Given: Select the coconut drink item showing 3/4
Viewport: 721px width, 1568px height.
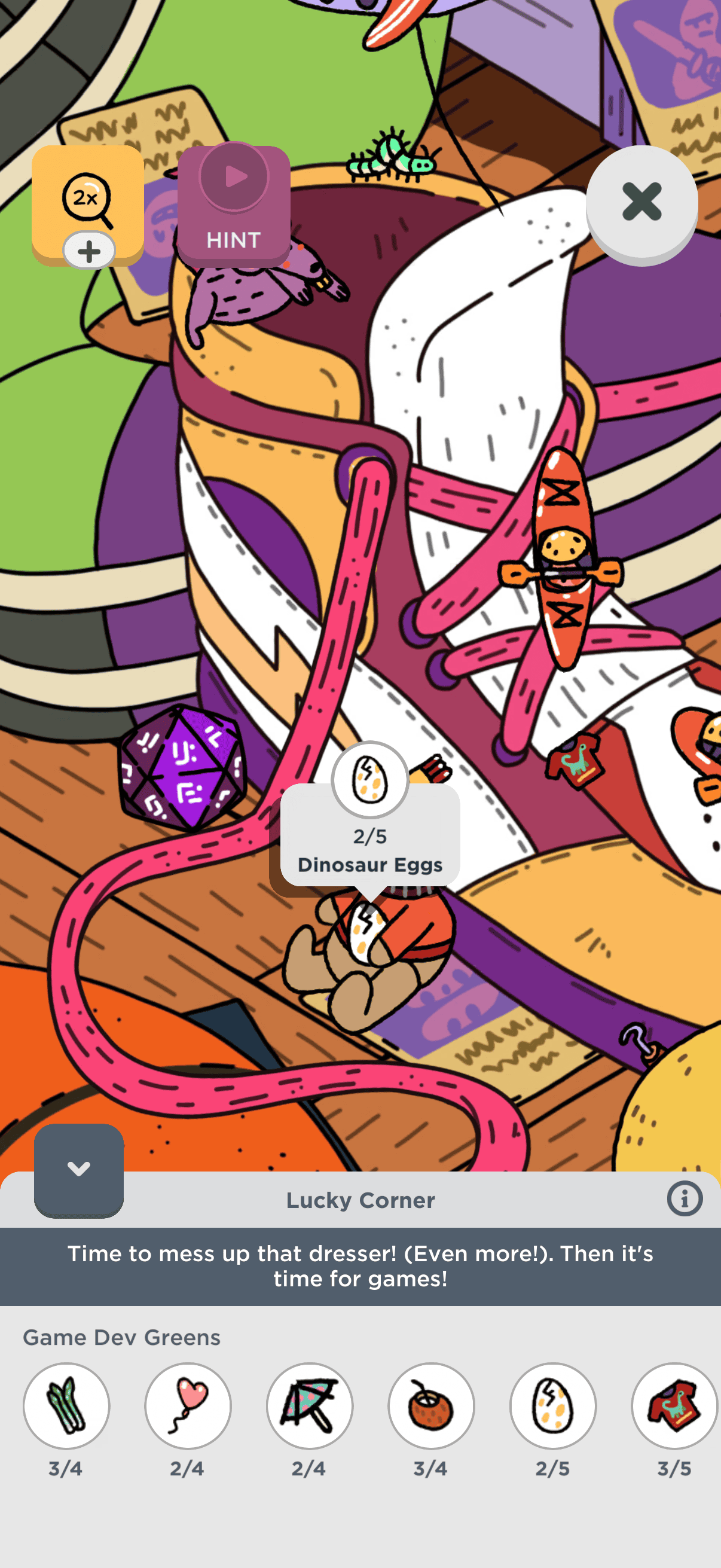Looking at the screenshot, I should (432, 1406).
